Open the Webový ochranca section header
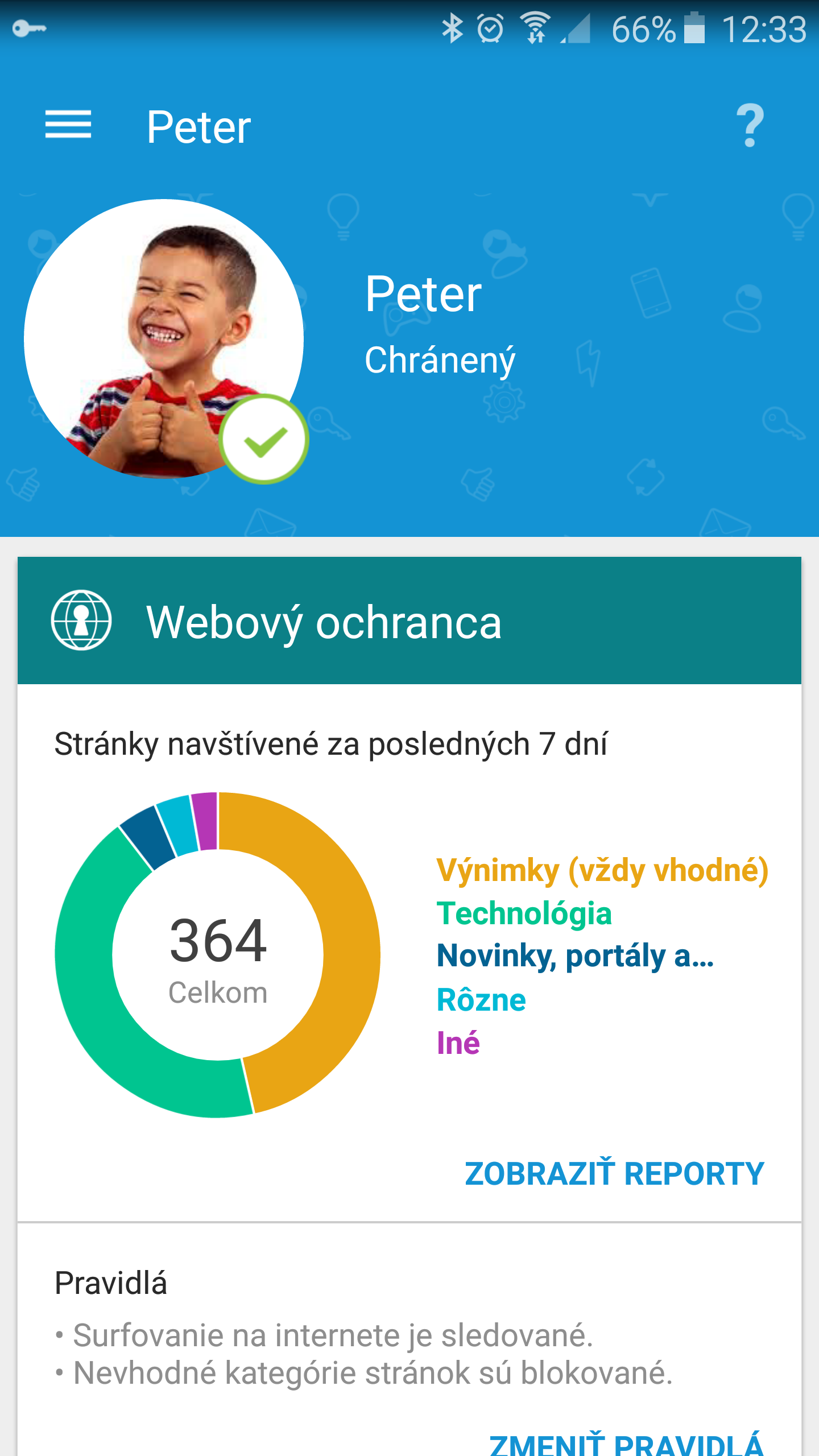The width and height of the screenshot is (819, 1456). [x=409, y=621]
